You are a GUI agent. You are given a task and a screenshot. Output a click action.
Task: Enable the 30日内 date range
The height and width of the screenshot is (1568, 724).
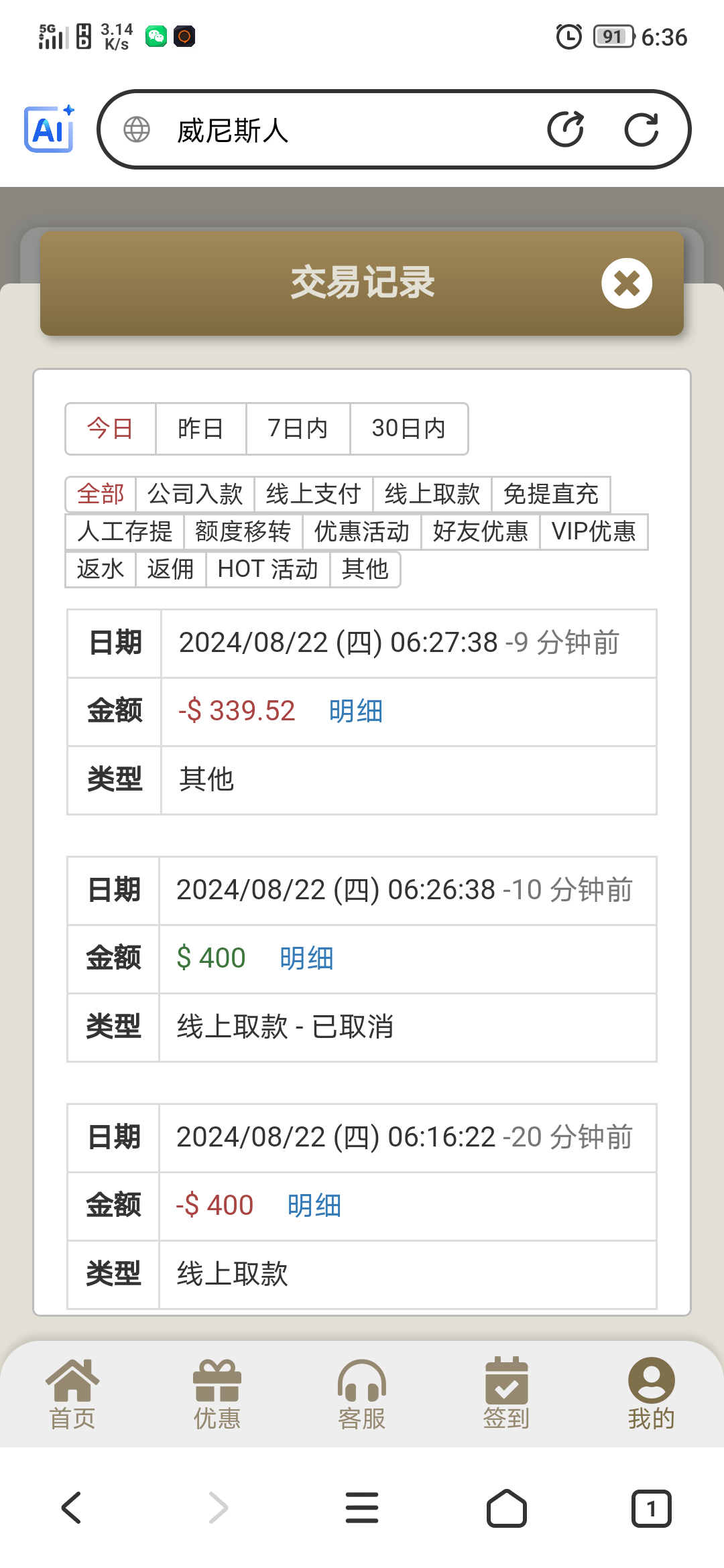point(408,428)
